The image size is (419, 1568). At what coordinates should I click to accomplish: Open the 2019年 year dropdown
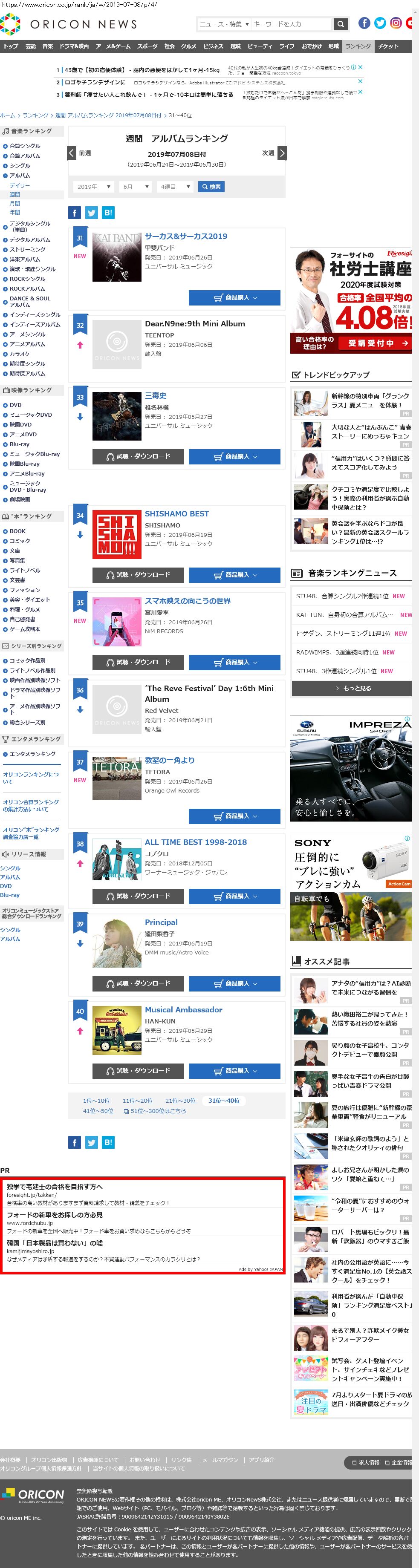click(93, 187)
